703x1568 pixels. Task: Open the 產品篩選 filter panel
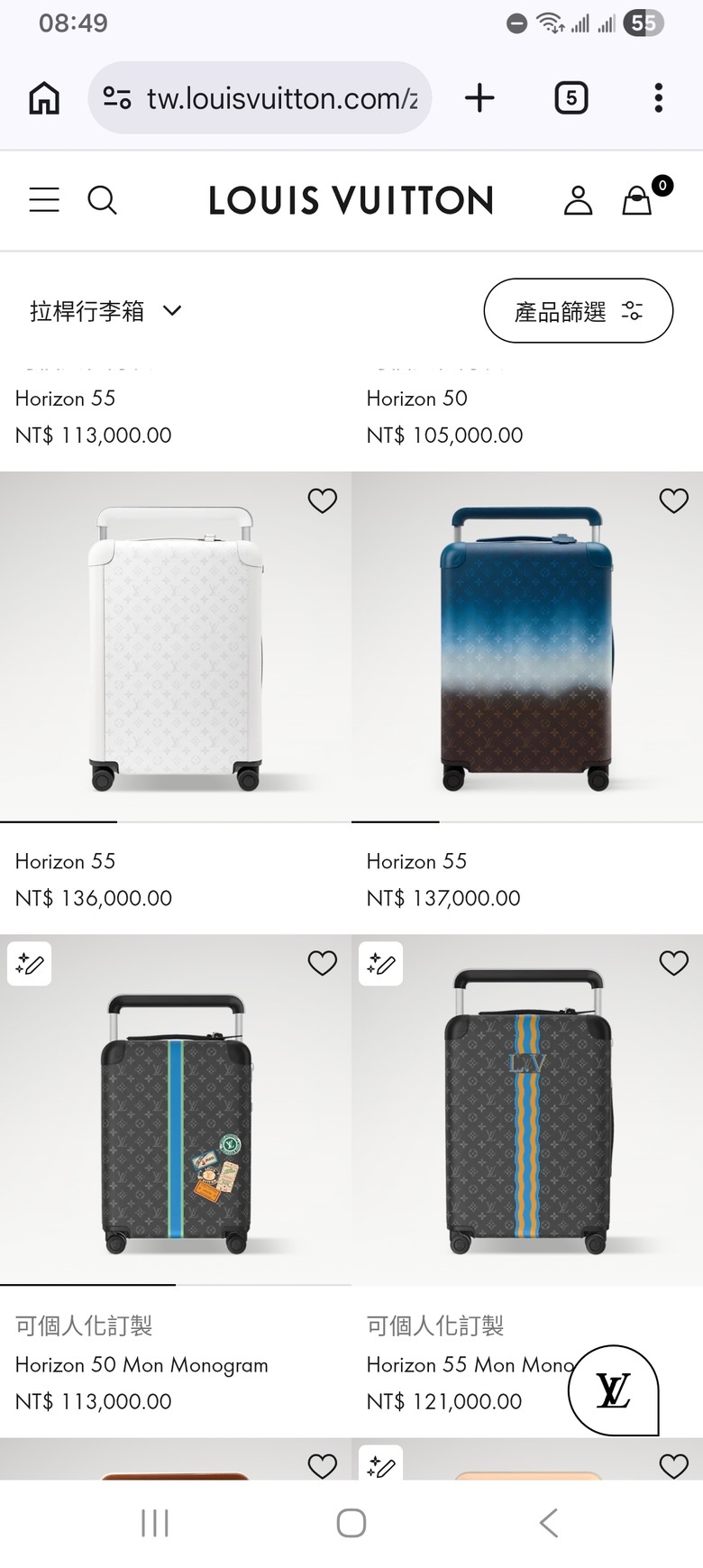tap(578, 310)
